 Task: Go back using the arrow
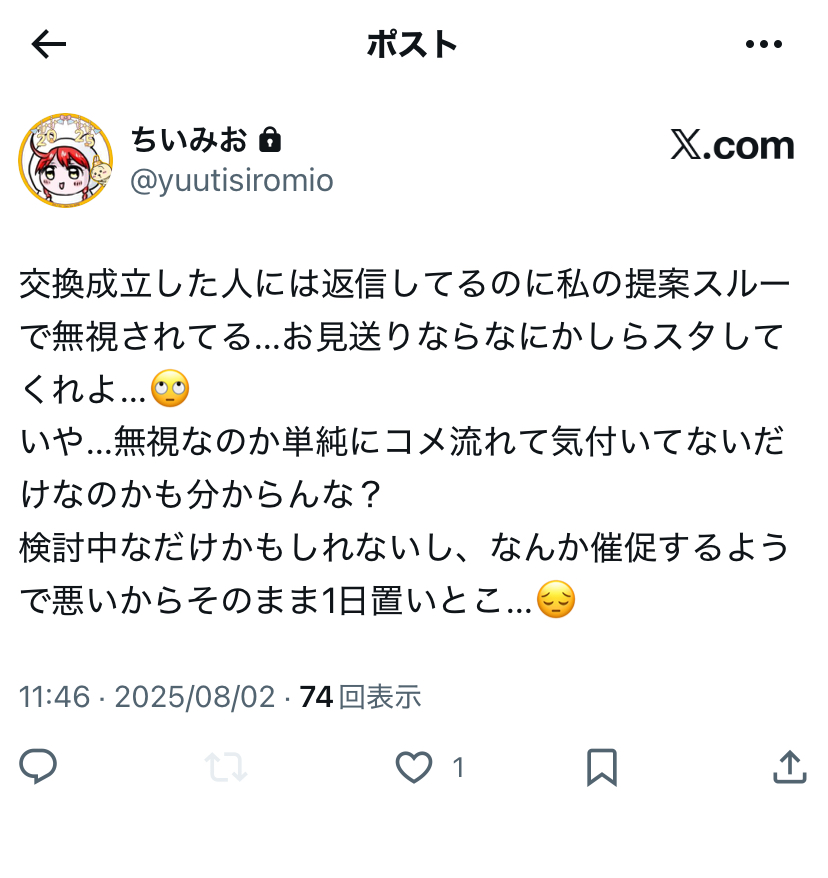click(48, 44)
